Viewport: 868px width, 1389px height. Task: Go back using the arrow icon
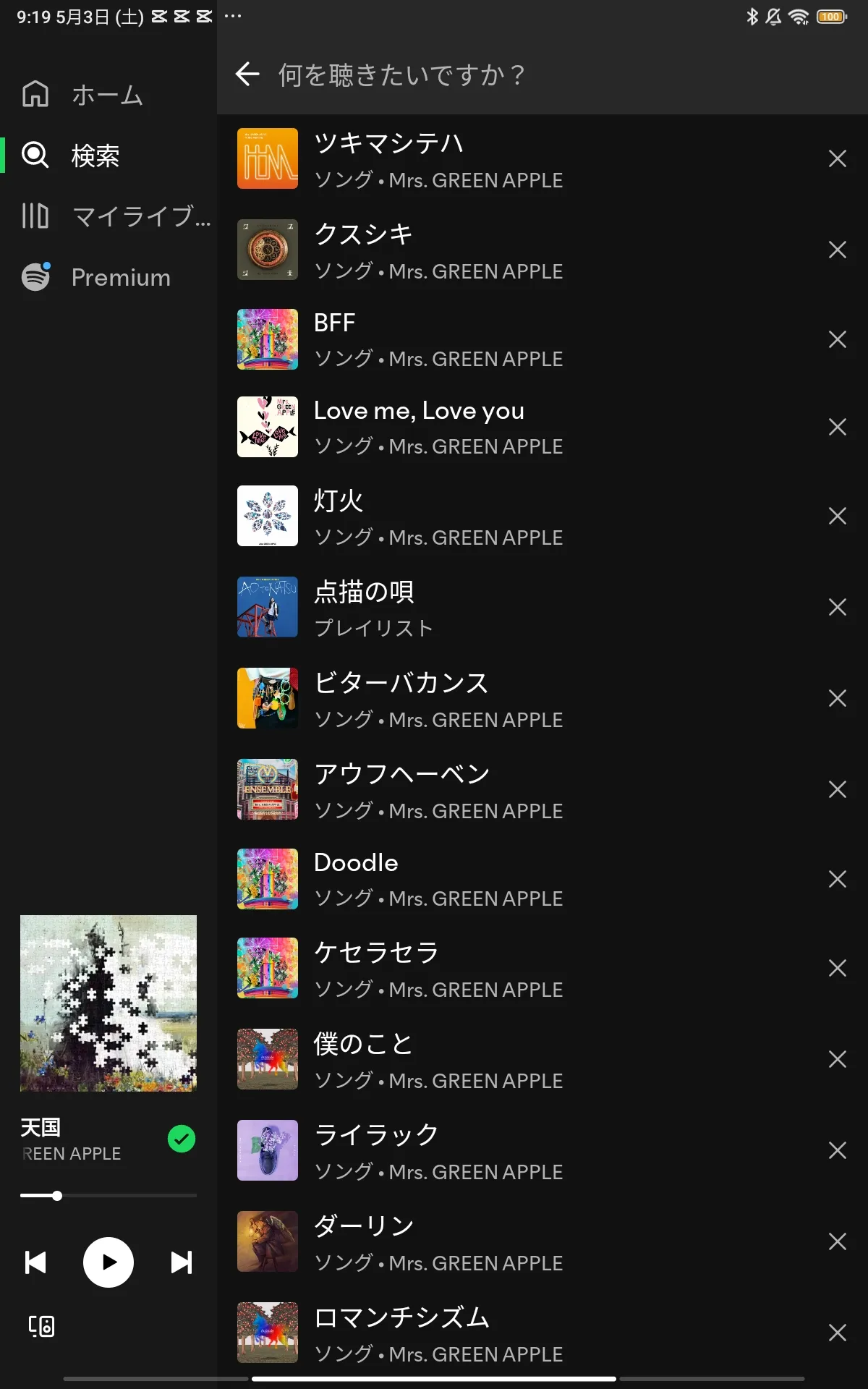pos(247,74)
